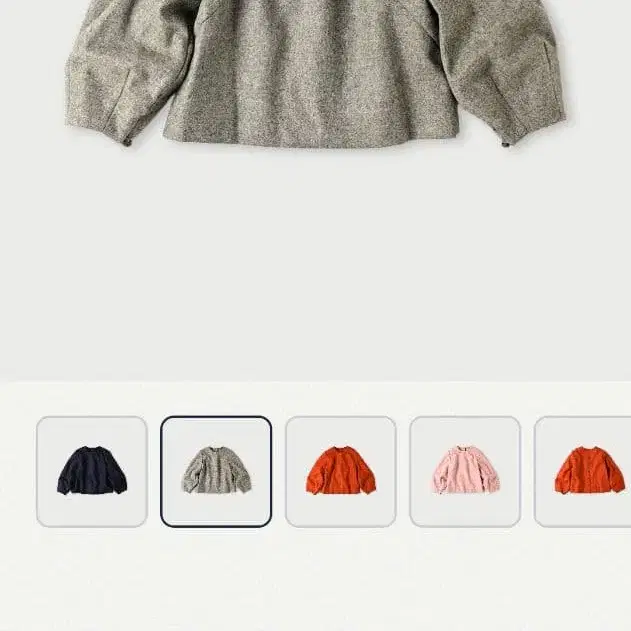Image resolution: width=631 pixels, height=631 pixels.
Task: Select the cut-off red-orange thumbnail at the edge
Action: point(584,471)
